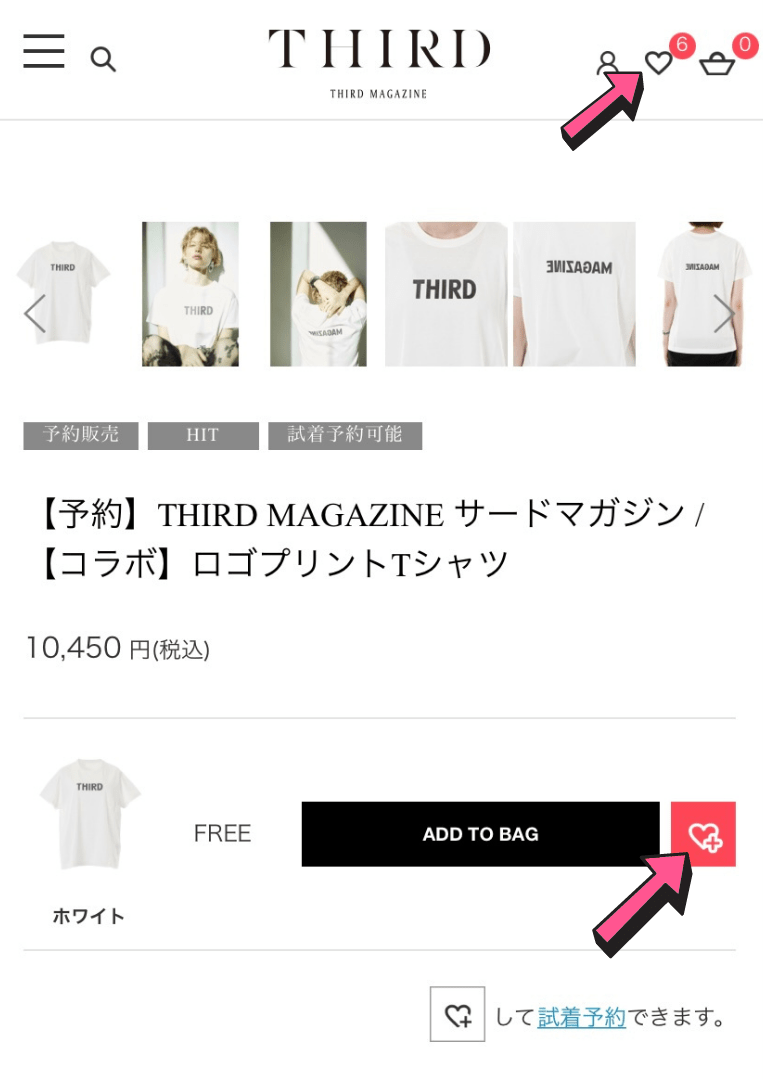This screenshot has width=763, height=1080.
Task: Show next product images
Action: click(x=724, y=314)
